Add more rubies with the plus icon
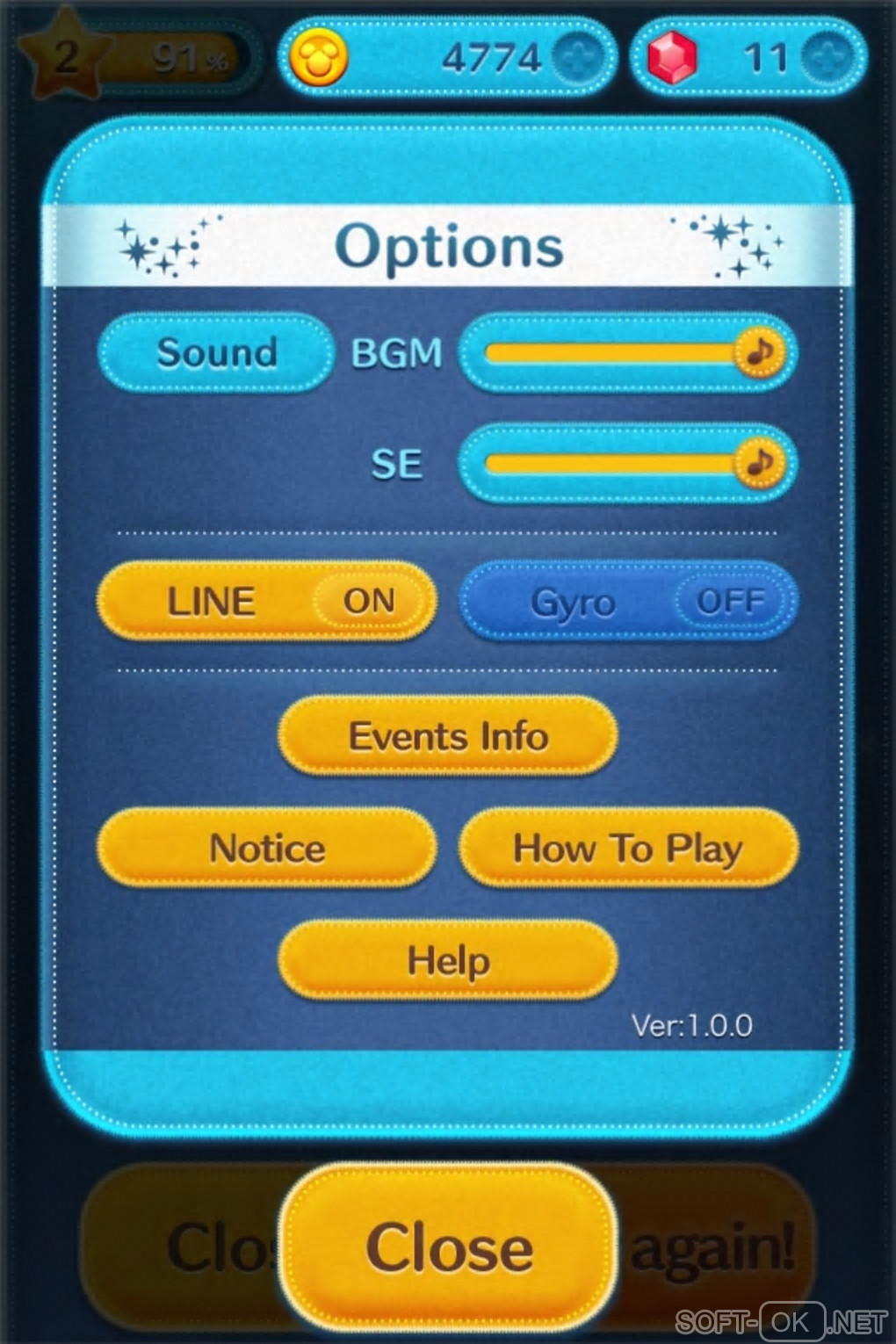Screen dimensions: 896x1344 [827, 58]
